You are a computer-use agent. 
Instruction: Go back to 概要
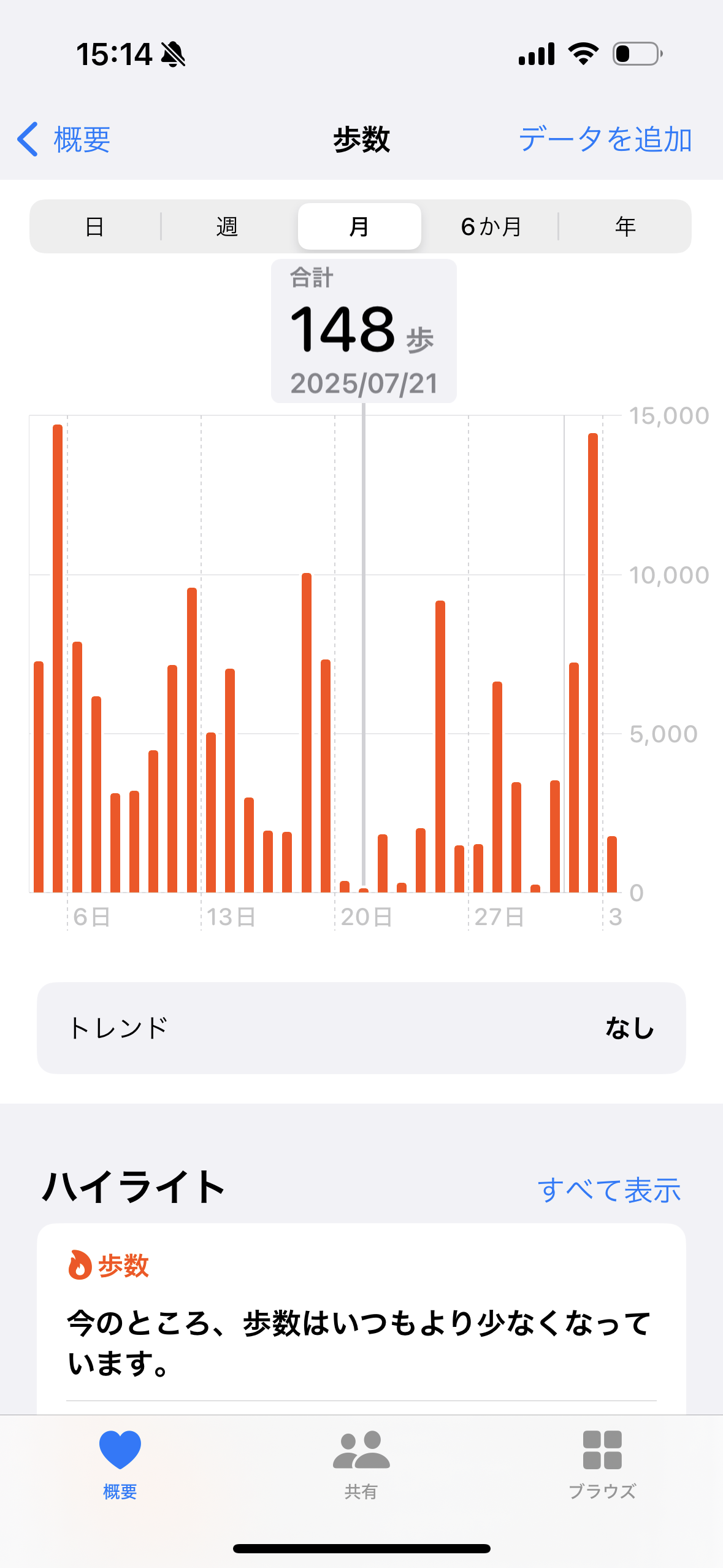click(x=64, y=140)
